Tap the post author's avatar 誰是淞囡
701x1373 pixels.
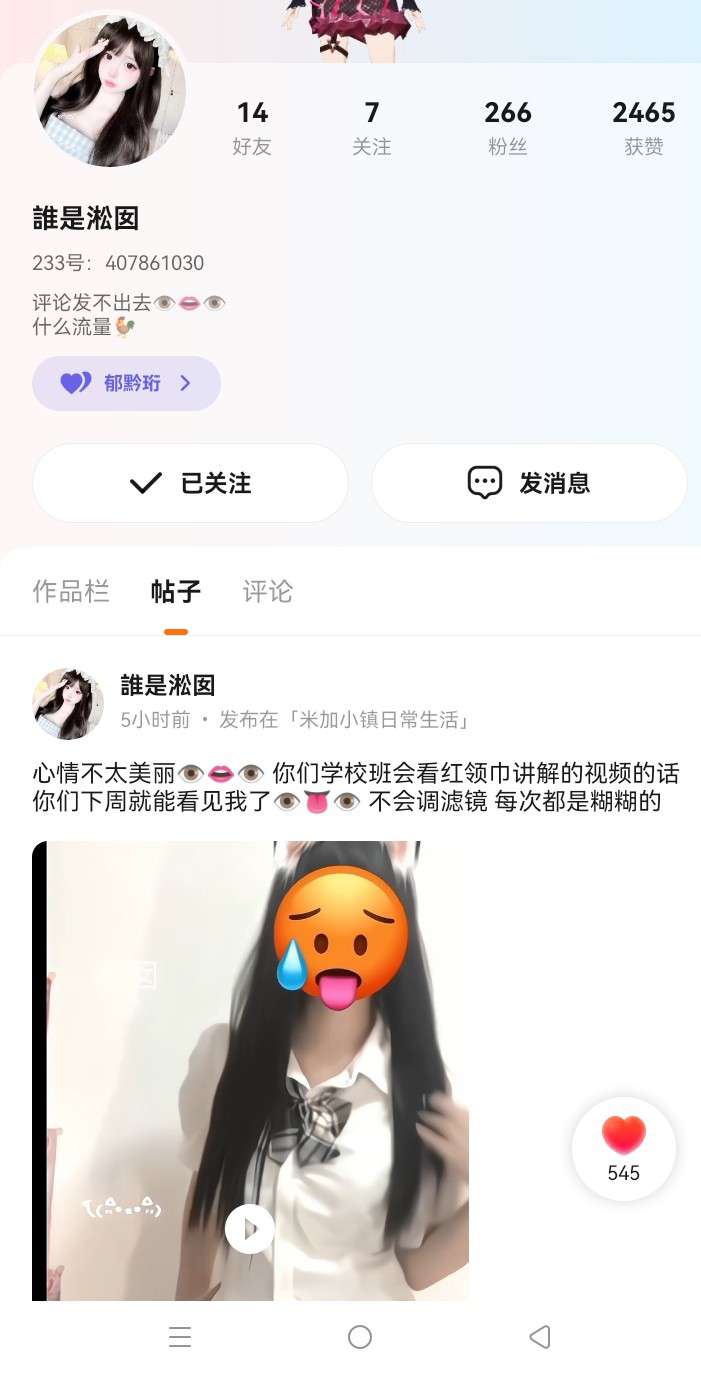coord(68,704)
